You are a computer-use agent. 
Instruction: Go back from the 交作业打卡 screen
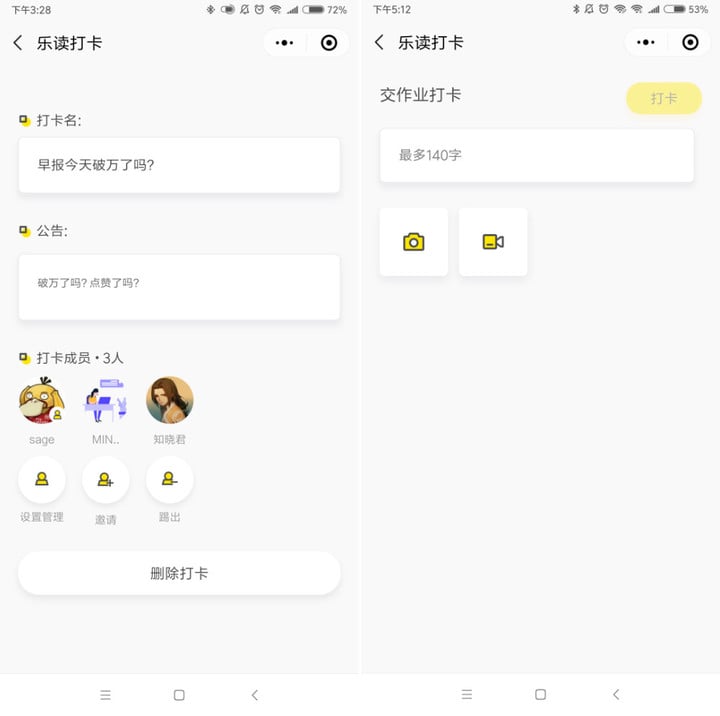tap(379, 42)
